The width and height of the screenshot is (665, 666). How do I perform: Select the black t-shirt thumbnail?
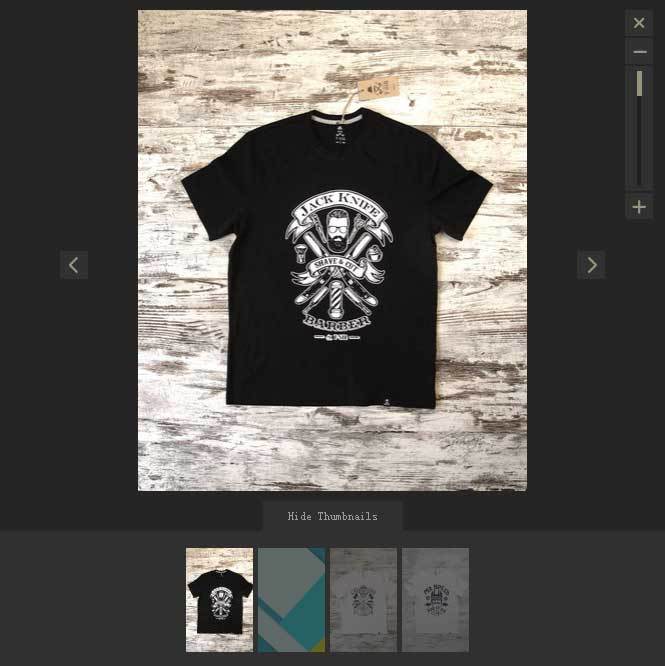pyautogui.click(x=219, y=600)
